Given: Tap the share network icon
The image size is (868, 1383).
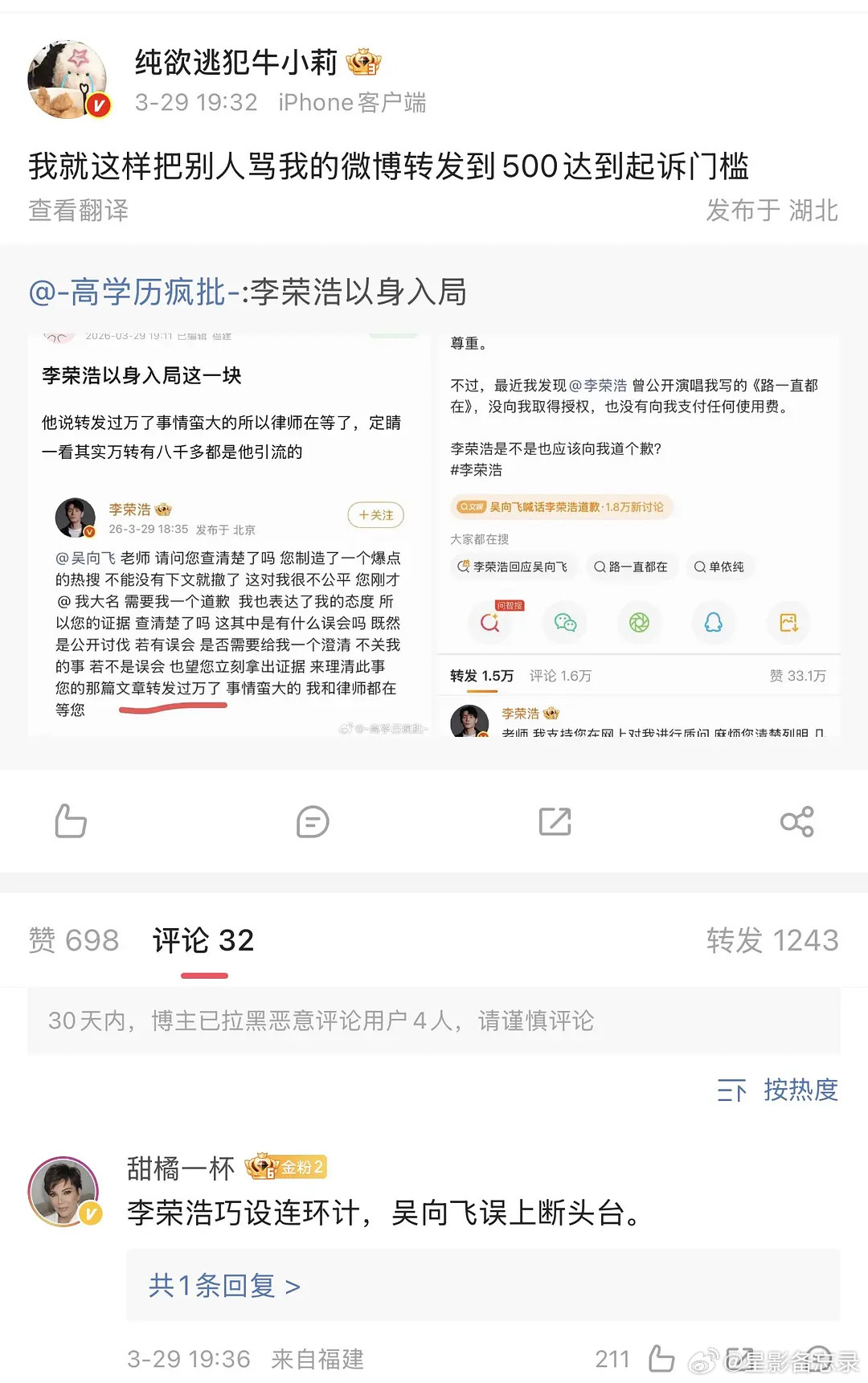Looking at the screenshot, I should tap(796, 821).
